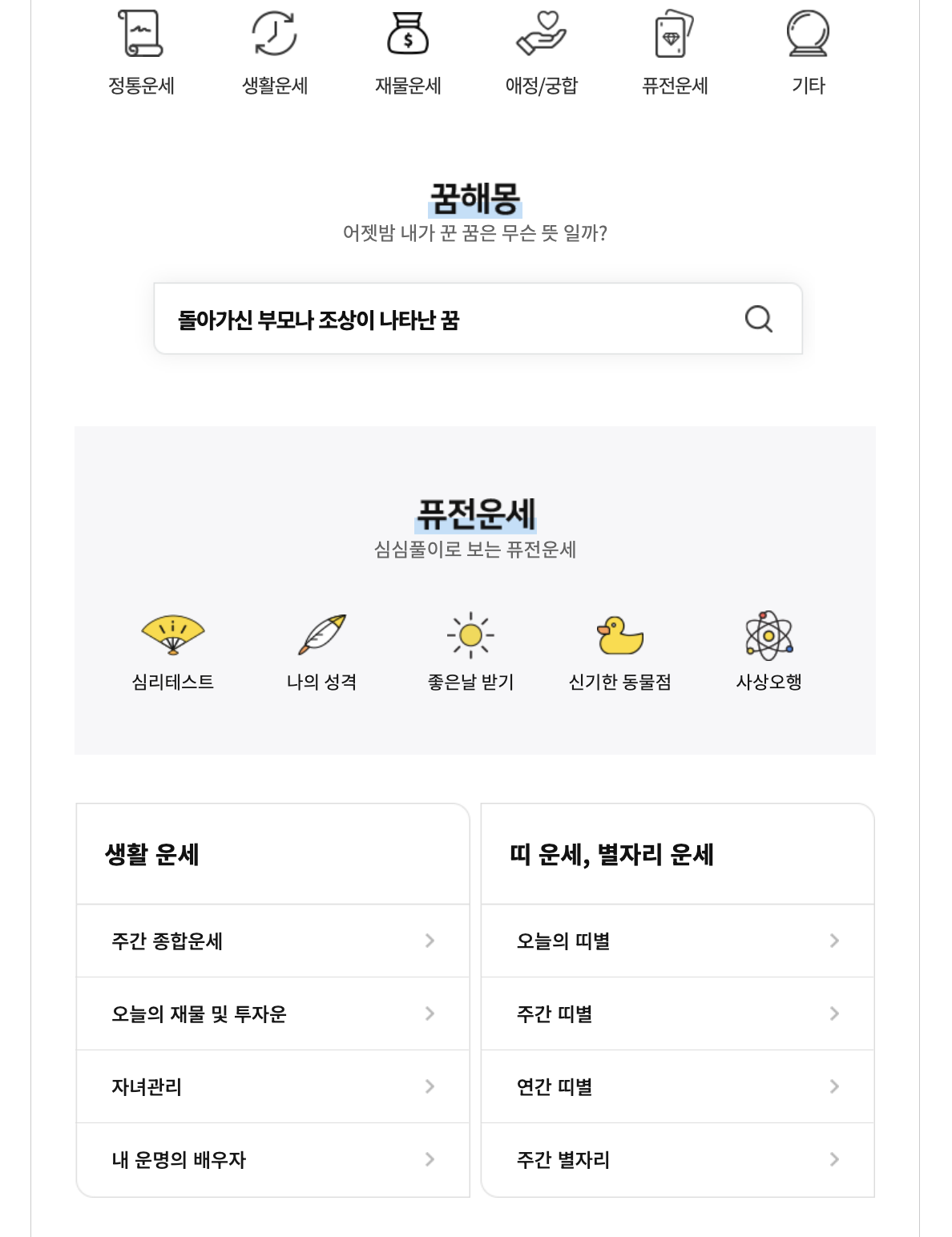Open 주간 종합운세 row

click(272, 941)
